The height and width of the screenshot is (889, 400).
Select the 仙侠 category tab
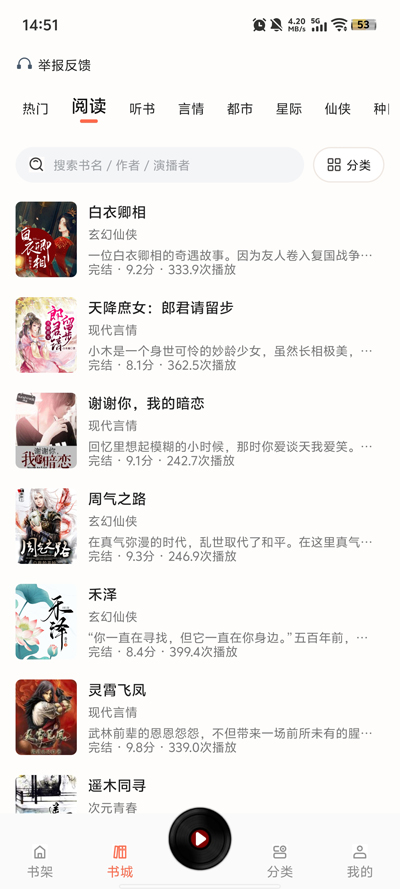coord(338,108)
